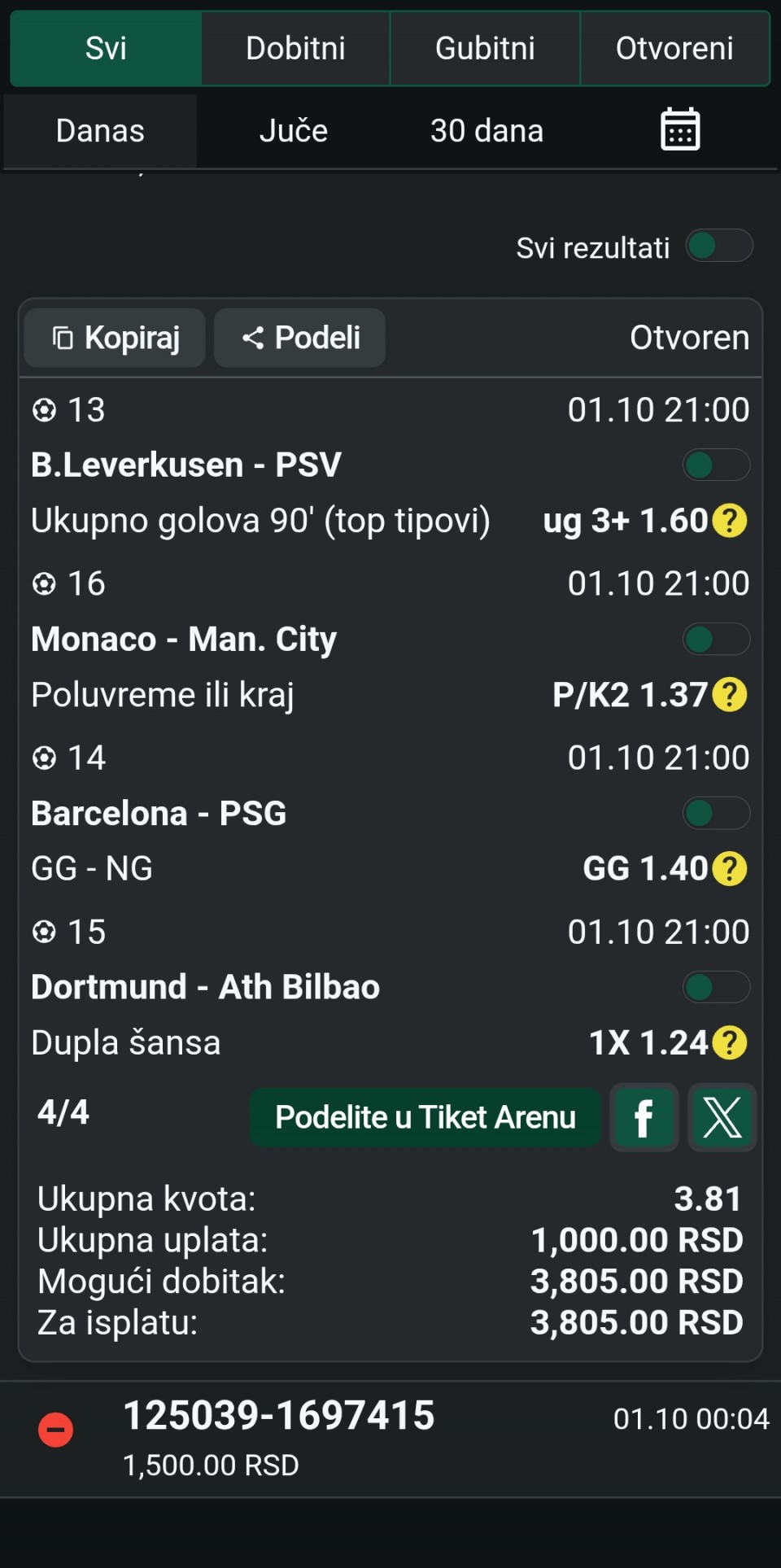781x1568 pixels.
Task: Select the Danas date filter
Action: coord(100,131)
